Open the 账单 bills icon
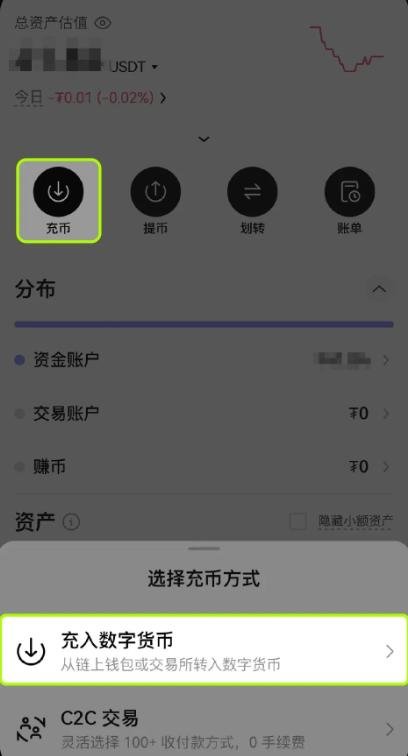This screenshot has width=408, height=756. tap(350, 191)
